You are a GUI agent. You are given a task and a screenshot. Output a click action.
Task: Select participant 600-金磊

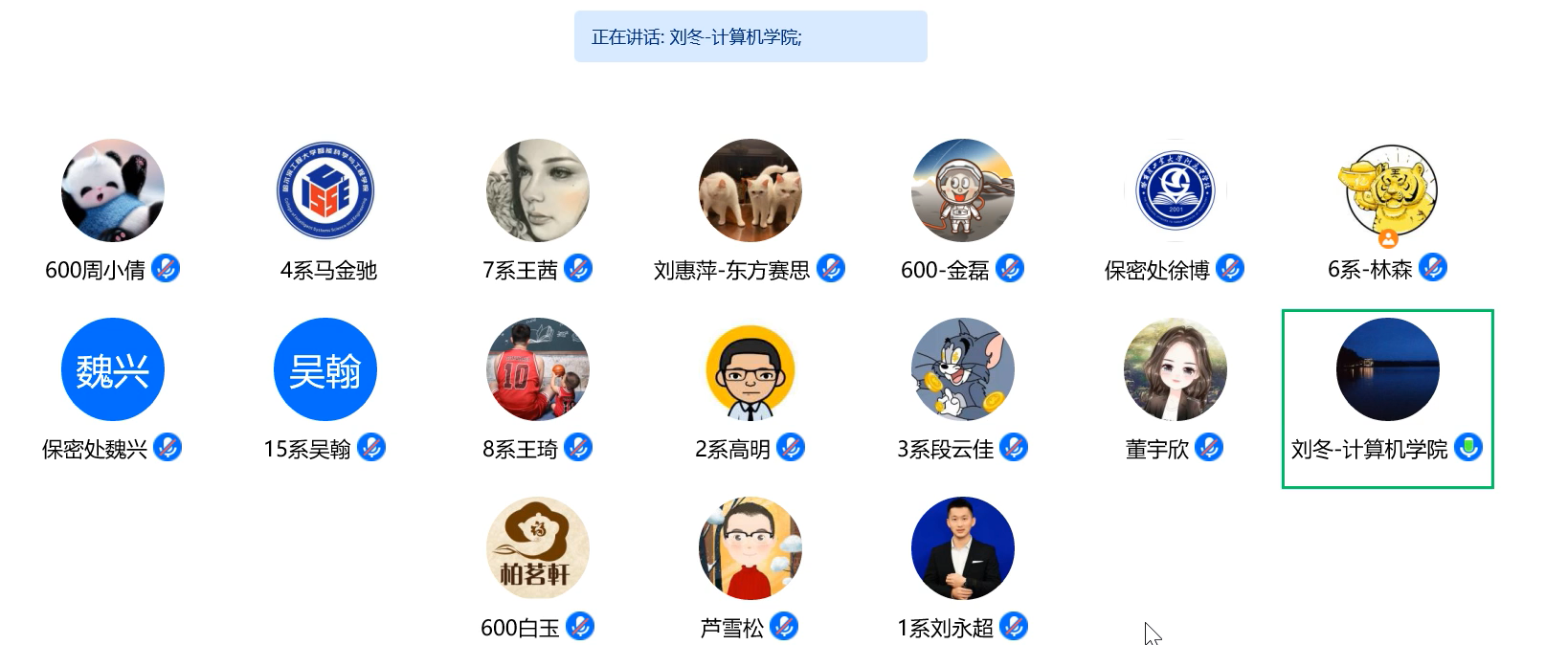[963, 191]
